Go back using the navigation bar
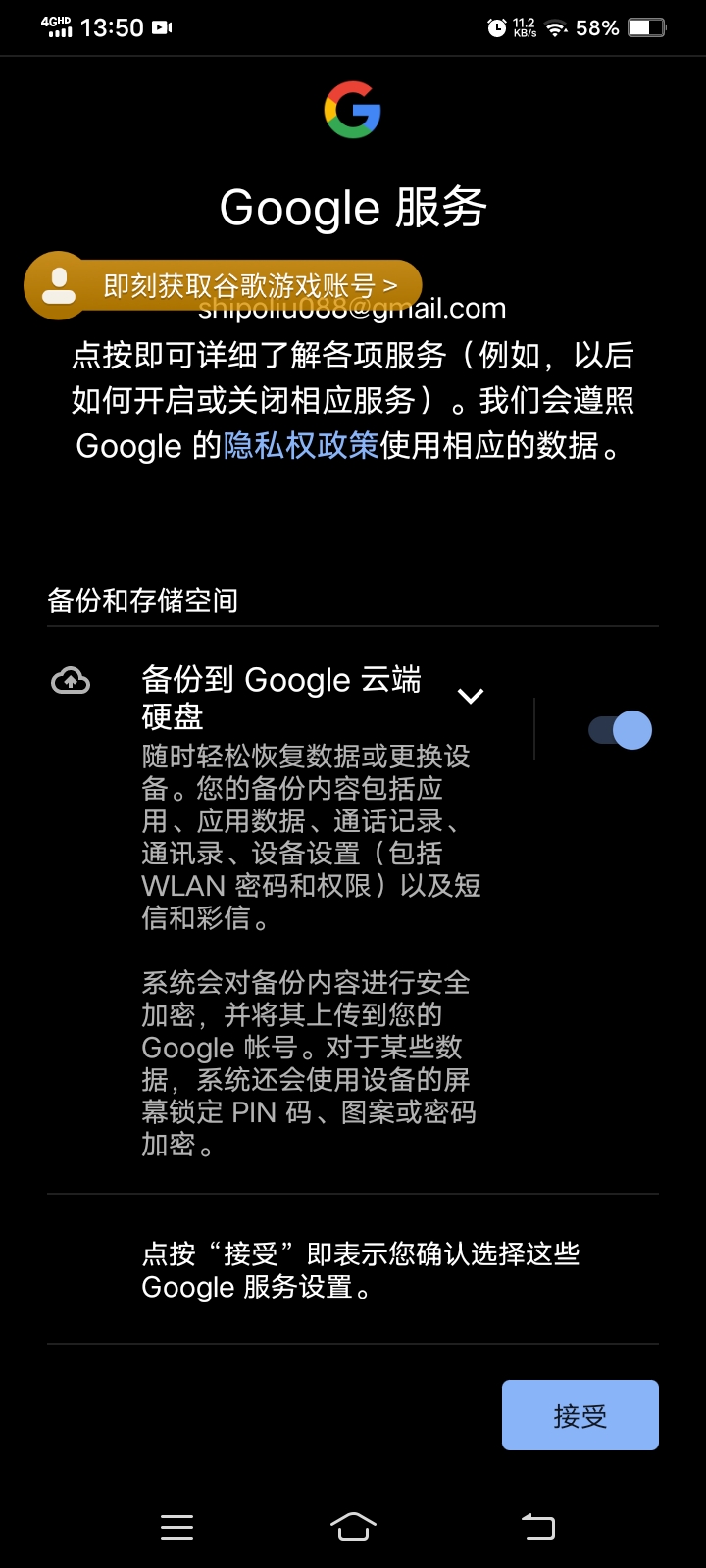Screen dimensions: 706x1568 pyautogui.click(x=537, y=1526)
